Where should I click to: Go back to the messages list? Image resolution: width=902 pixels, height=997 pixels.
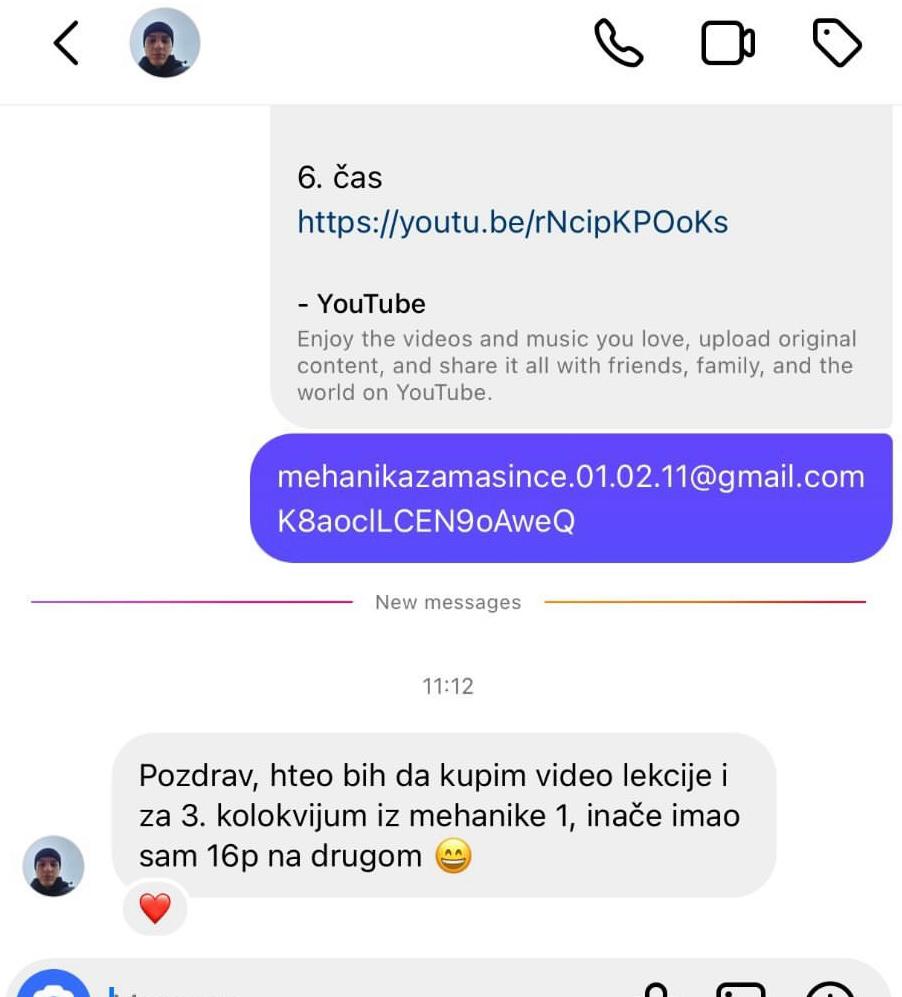click(x=66, y=44)
